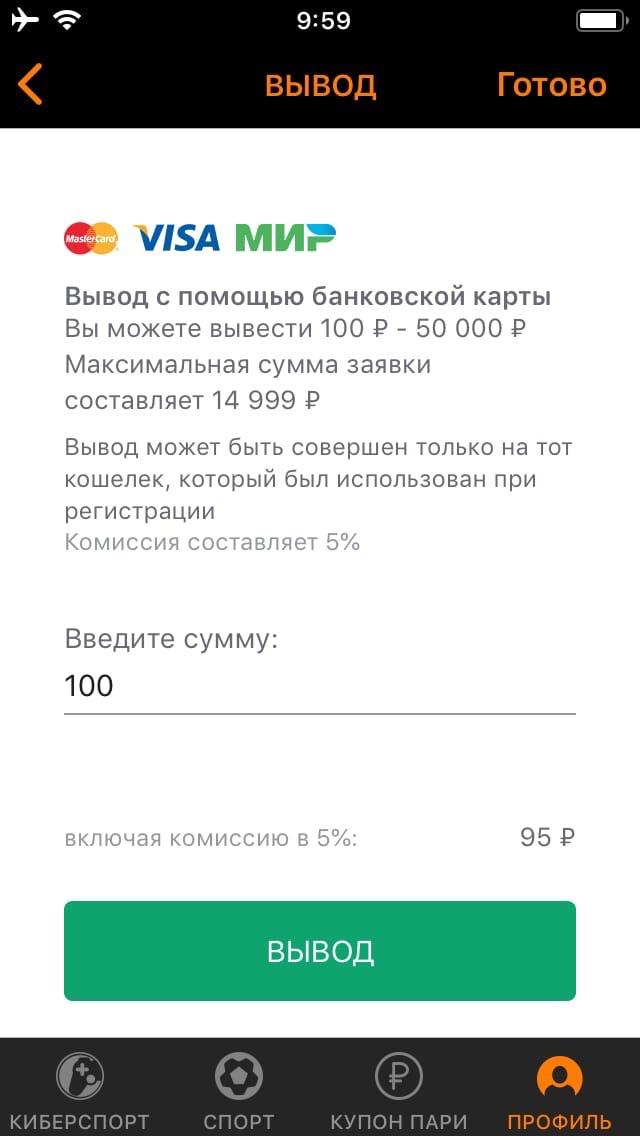
Task: Open the Спорт tab
Action: point(239,1090)
